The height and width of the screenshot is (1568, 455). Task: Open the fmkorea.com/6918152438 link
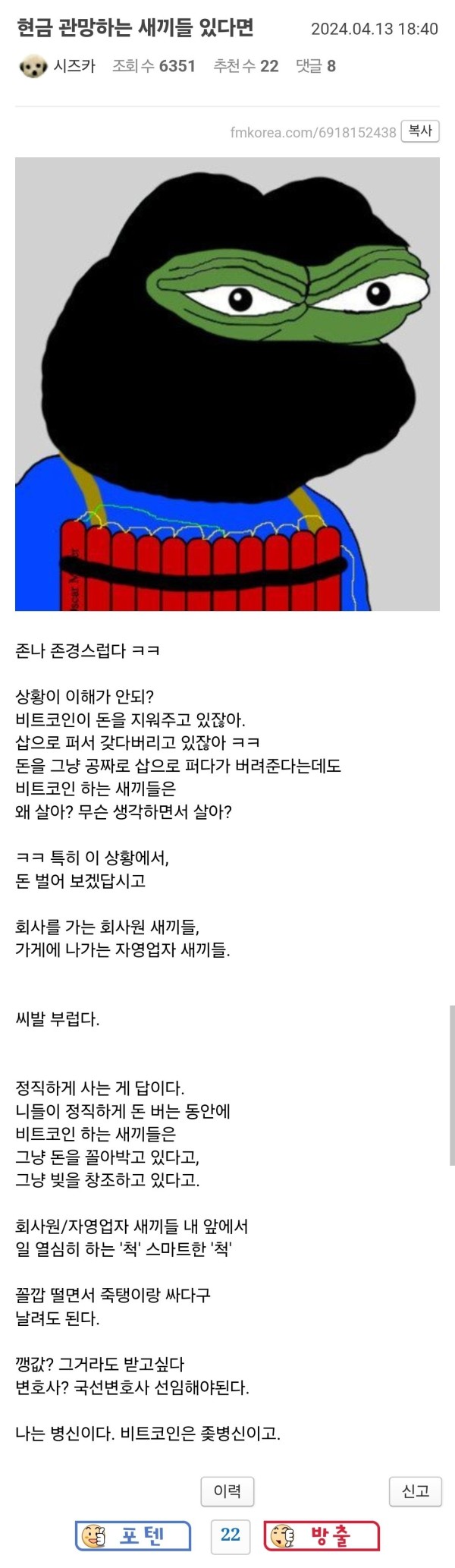[x=312, y=132]
